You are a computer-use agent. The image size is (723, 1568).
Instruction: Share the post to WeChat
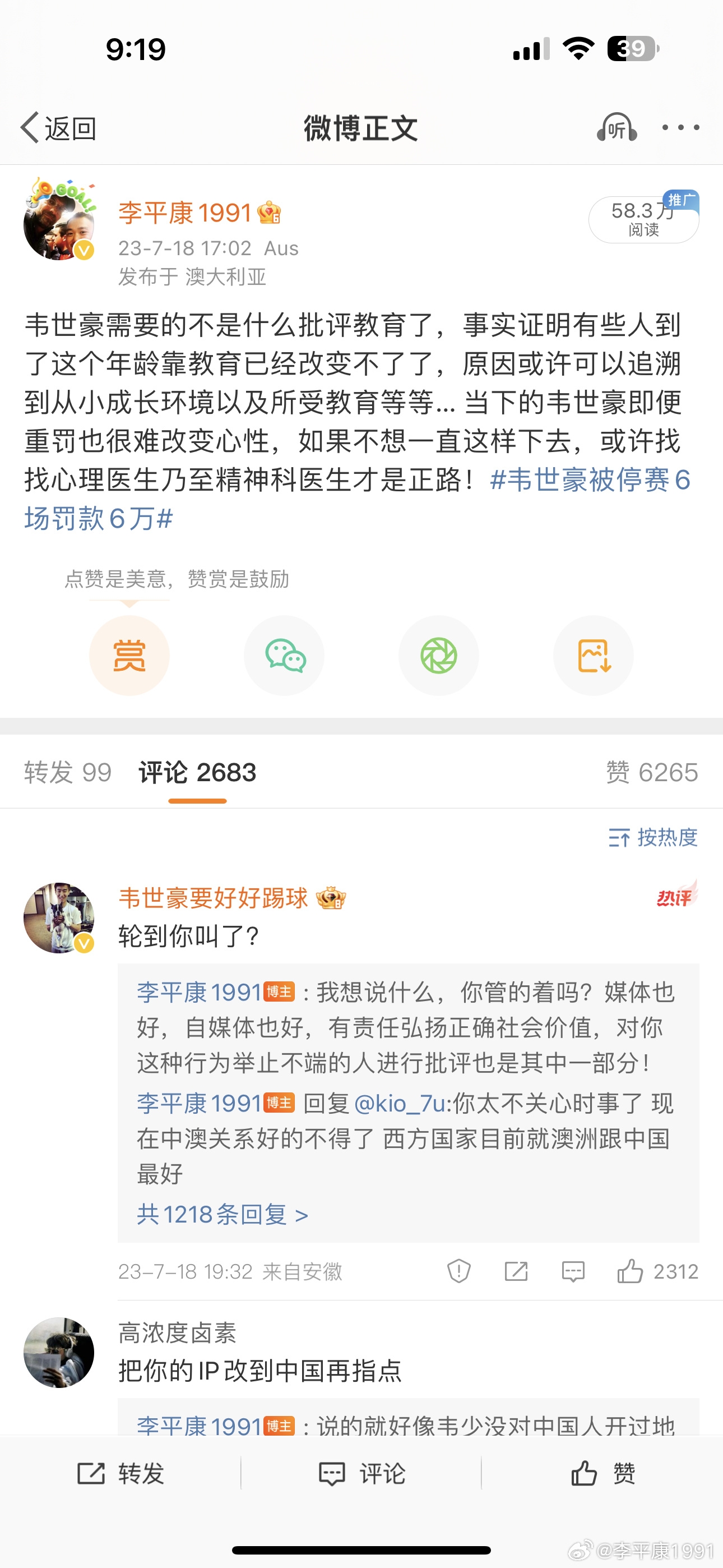284,656
